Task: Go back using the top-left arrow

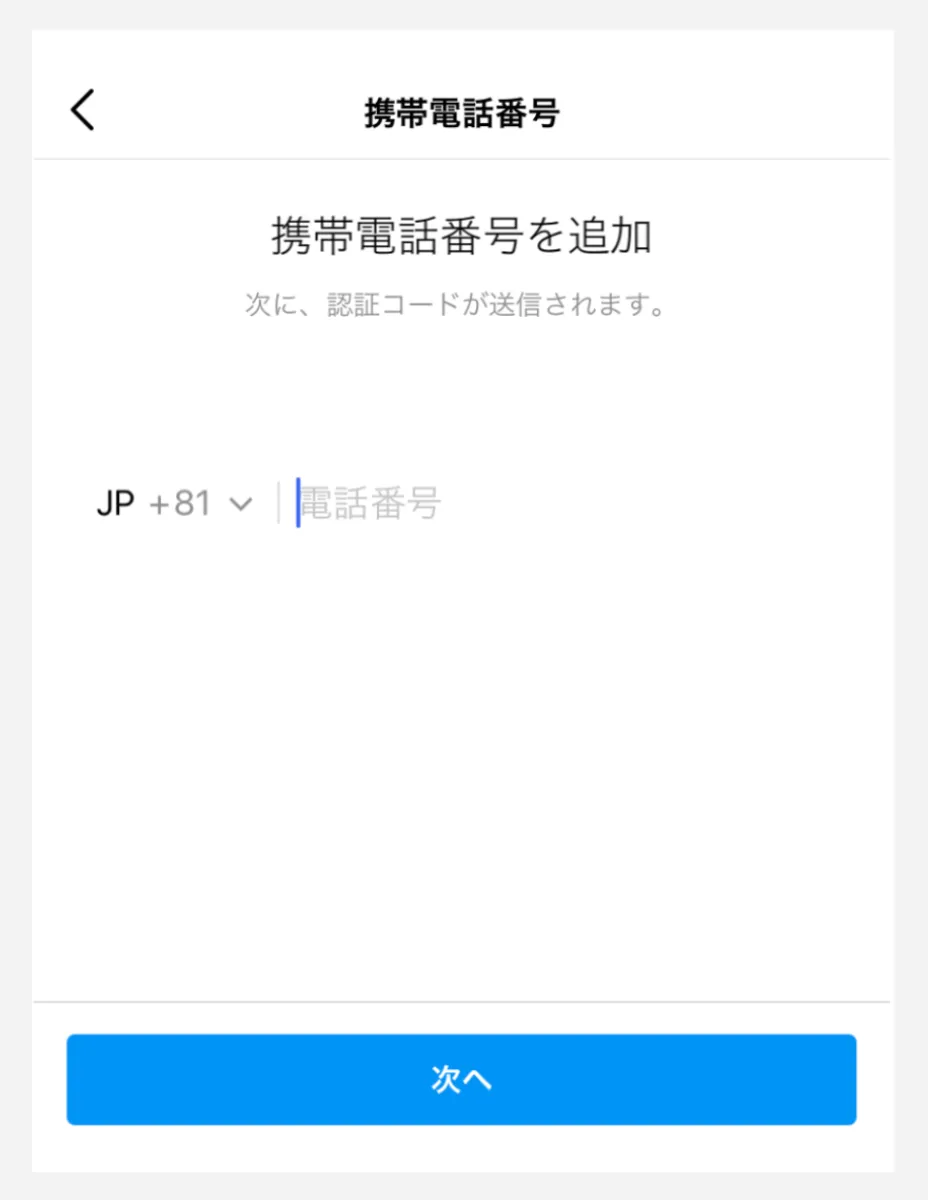Action: coord(83,110)
